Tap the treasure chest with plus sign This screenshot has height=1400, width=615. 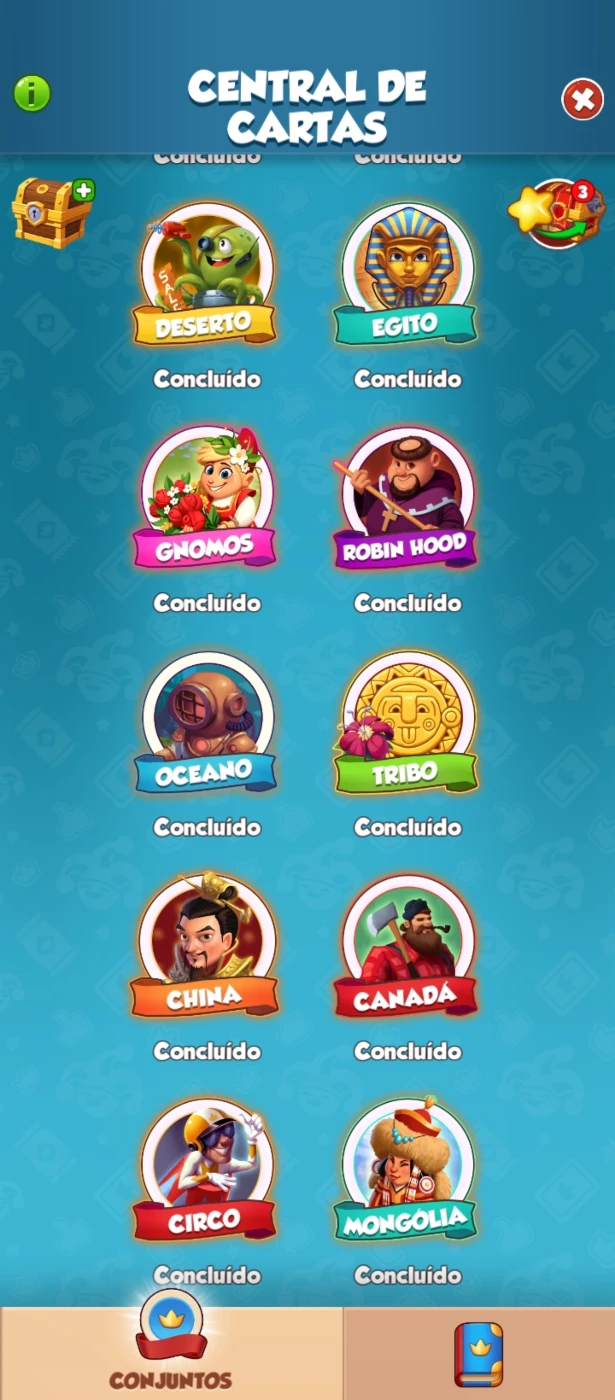pos(53,213)
